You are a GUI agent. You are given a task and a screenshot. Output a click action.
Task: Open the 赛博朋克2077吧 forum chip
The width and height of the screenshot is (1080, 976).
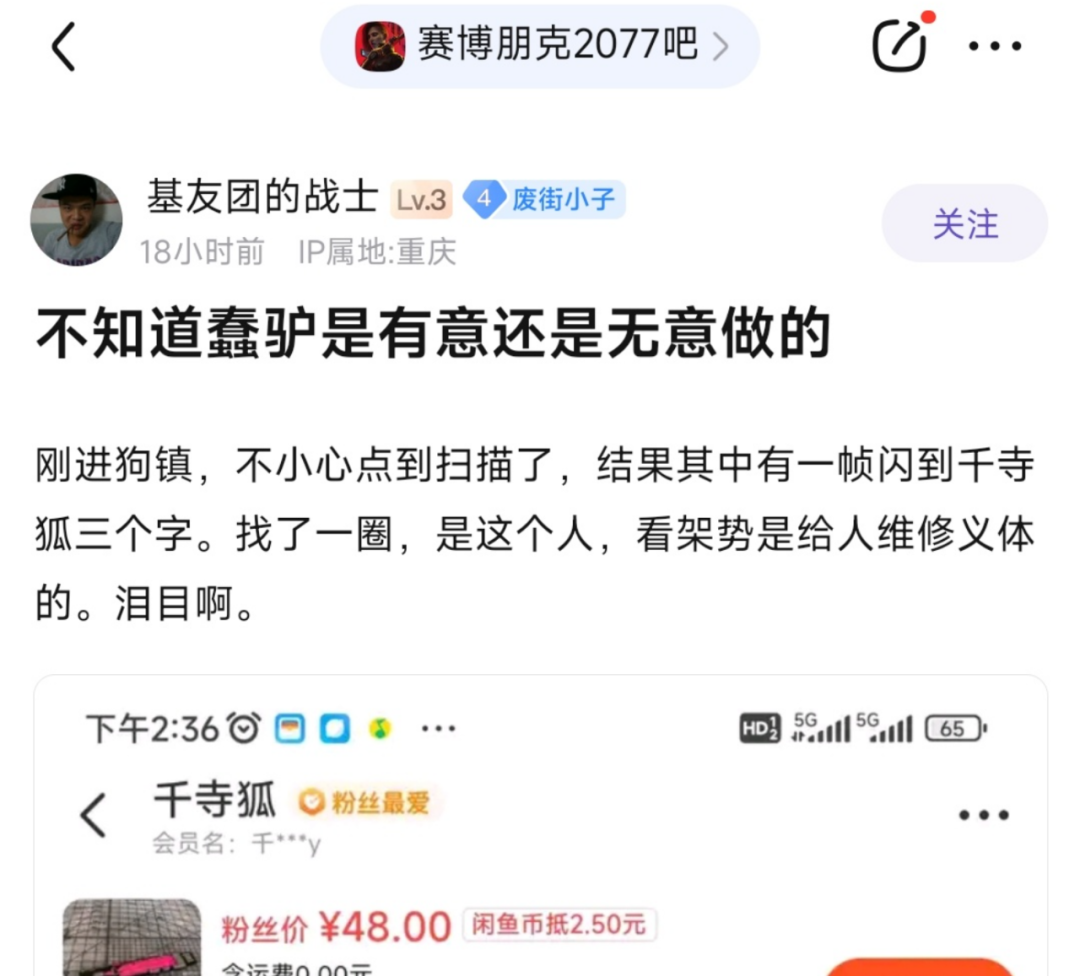click(540, 47)
